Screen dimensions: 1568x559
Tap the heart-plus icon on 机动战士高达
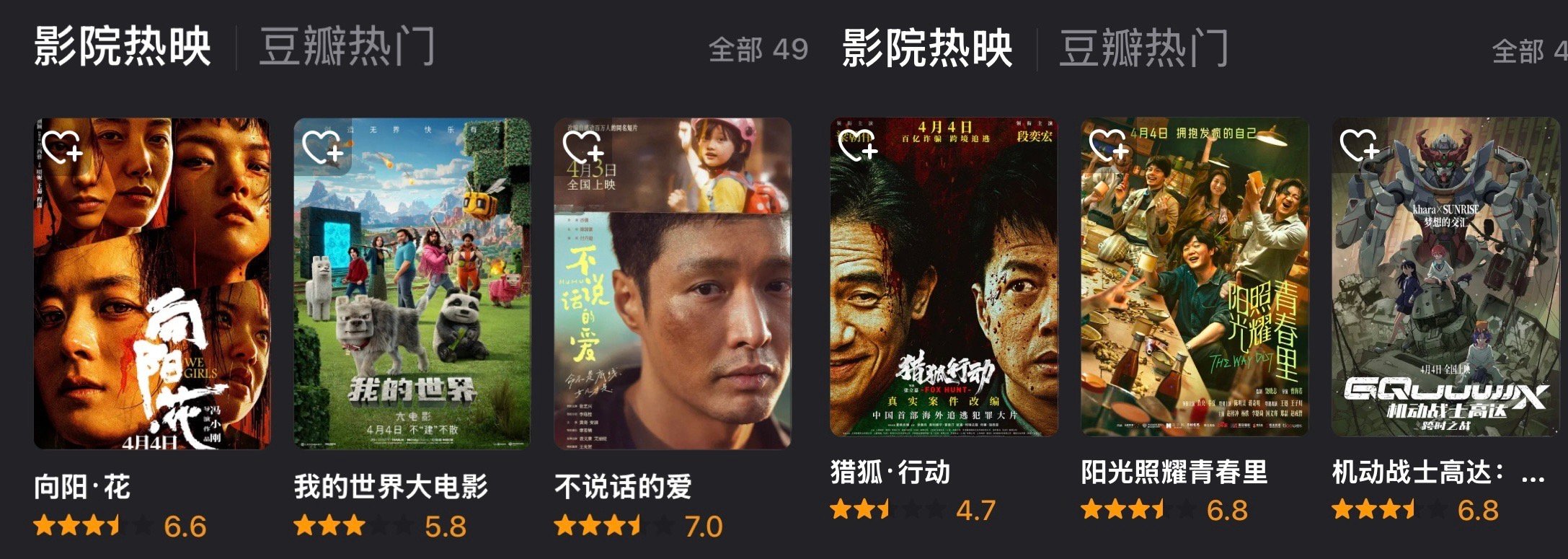coord(1359,146)
